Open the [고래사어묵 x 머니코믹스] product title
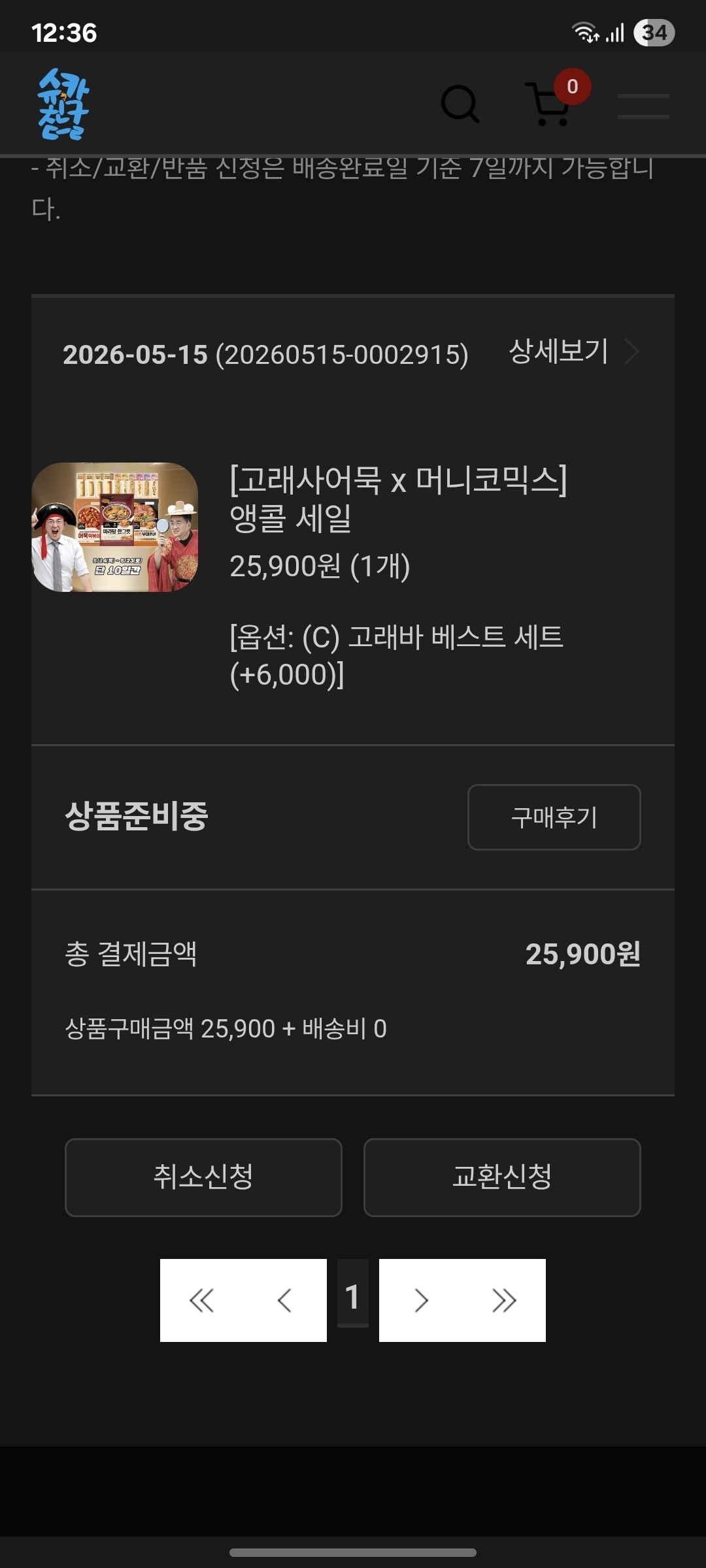 [398, 498]
